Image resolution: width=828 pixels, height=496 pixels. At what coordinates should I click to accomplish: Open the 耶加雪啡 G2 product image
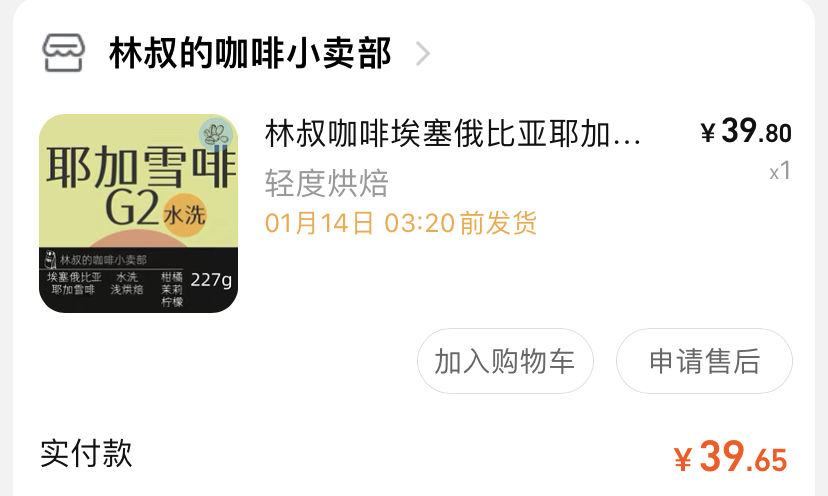[138, 213]
